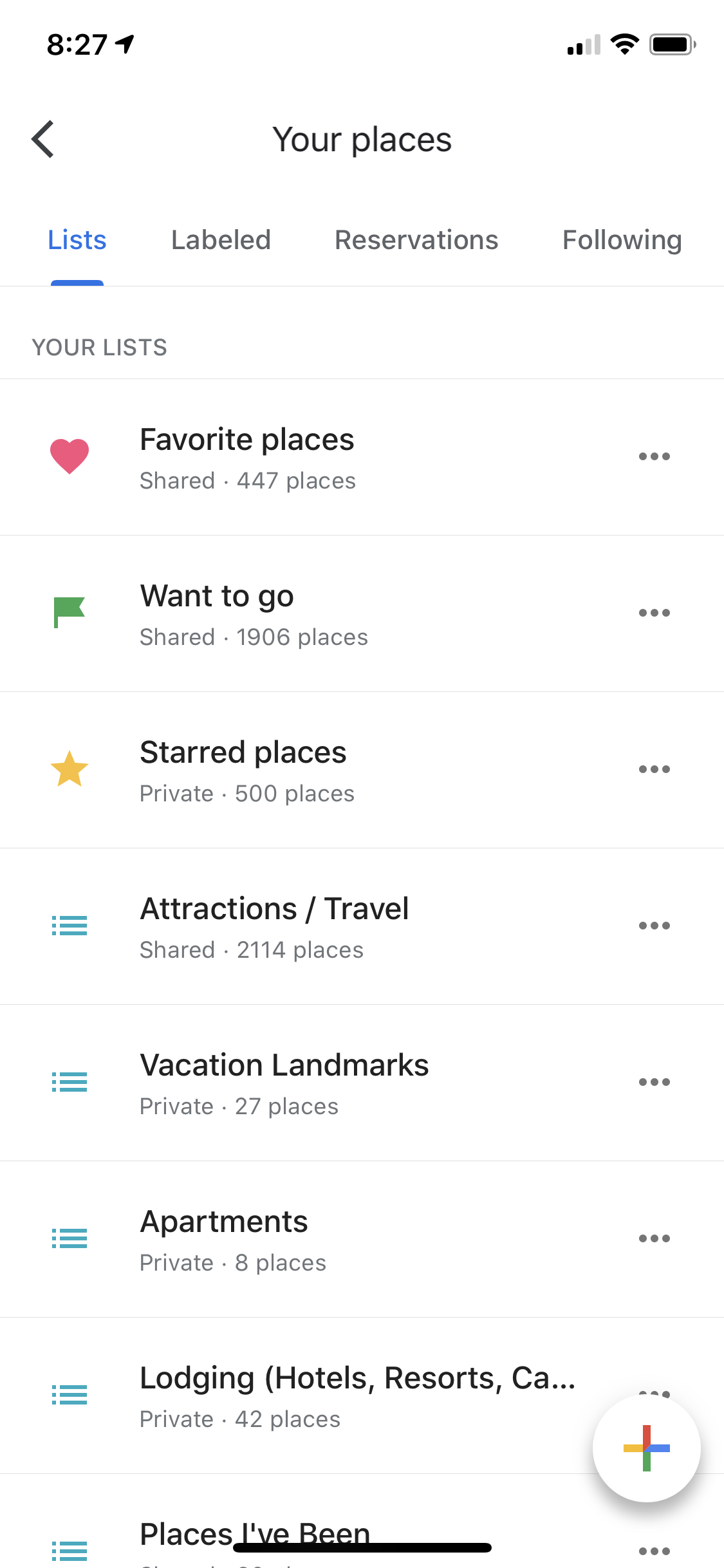Open the Want to go overflow menu
This screenshot has width=724, height=1568.
point(654,612)
